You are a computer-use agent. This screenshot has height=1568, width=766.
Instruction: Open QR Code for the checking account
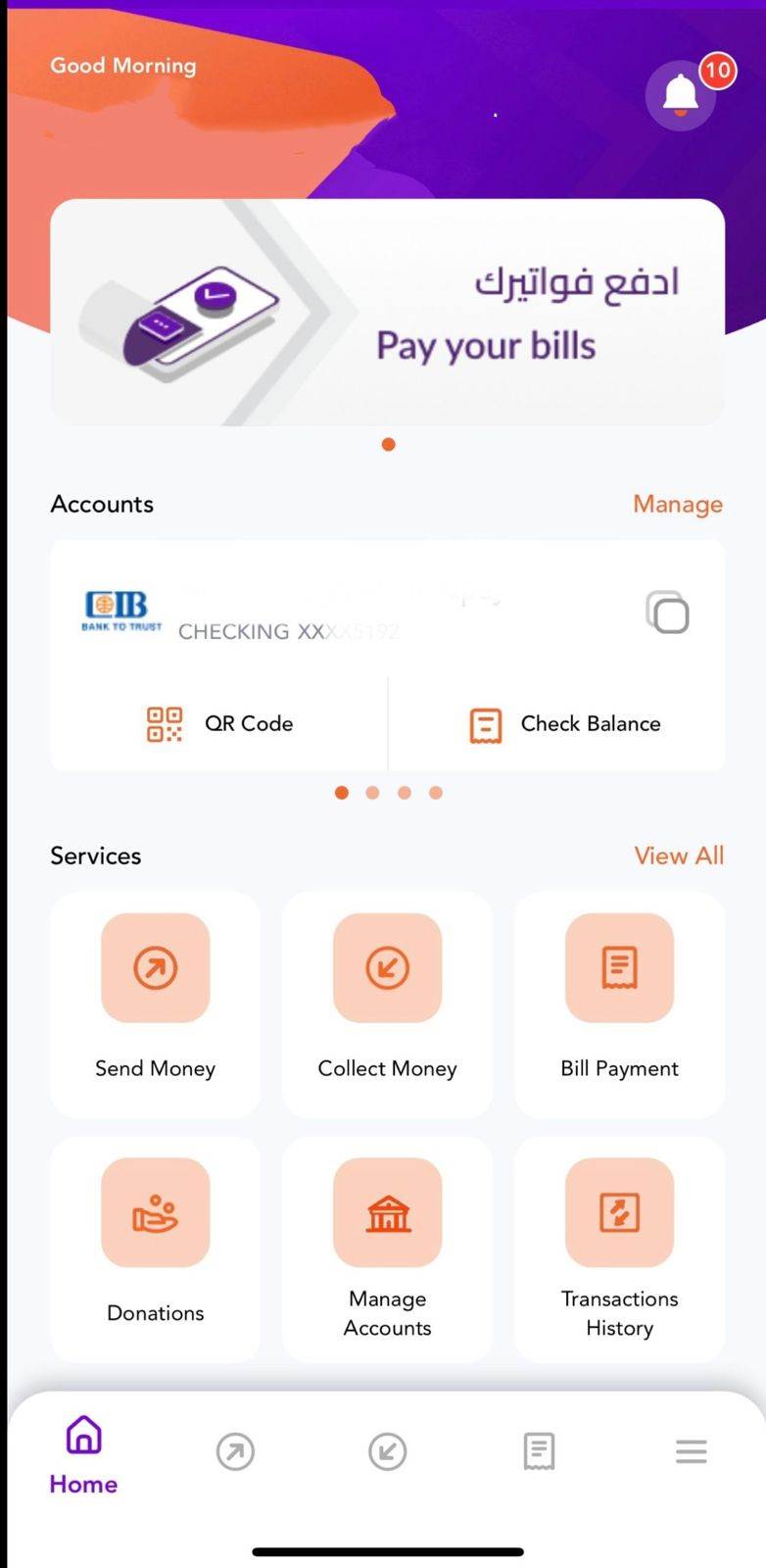(219, 724)
